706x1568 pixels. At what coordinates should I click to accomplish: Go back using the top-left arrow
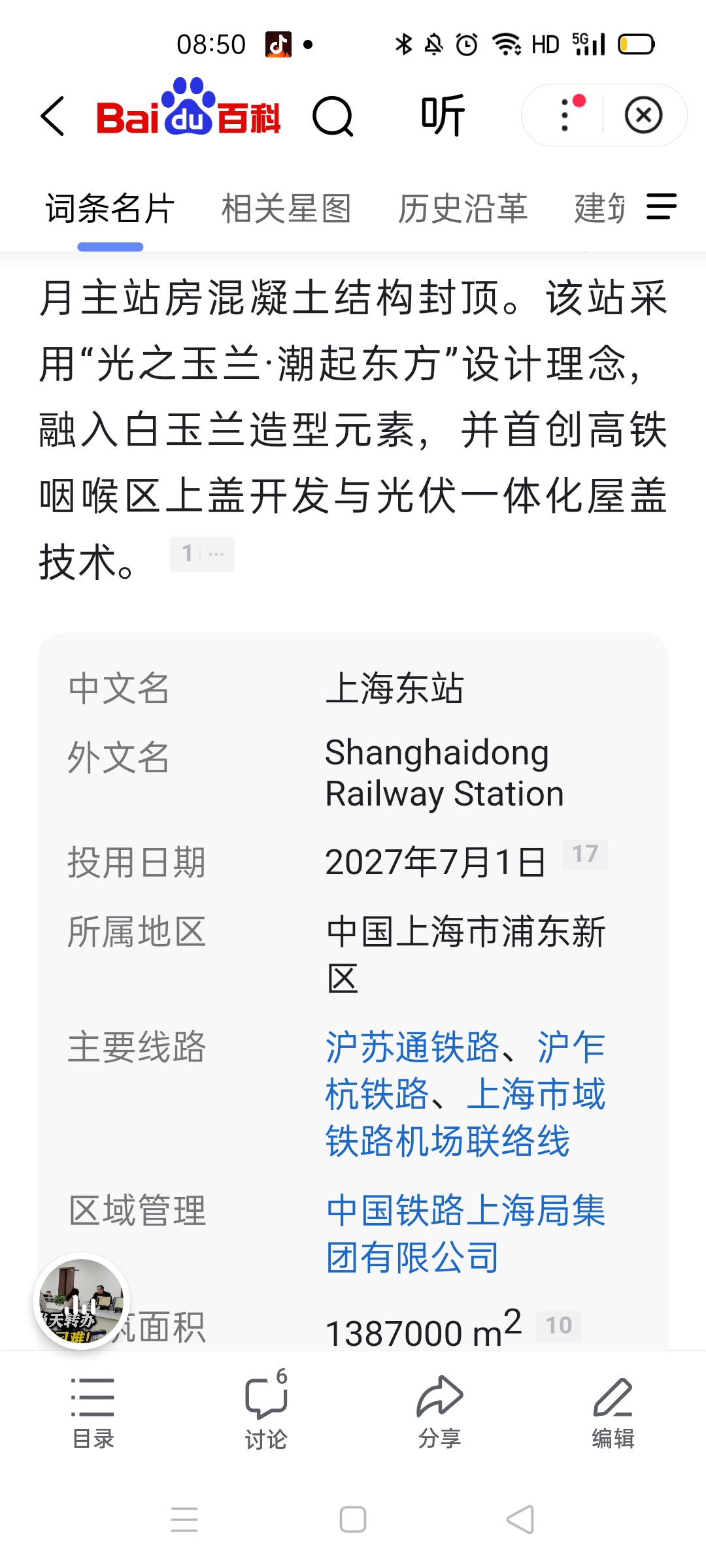pos(54,116)
